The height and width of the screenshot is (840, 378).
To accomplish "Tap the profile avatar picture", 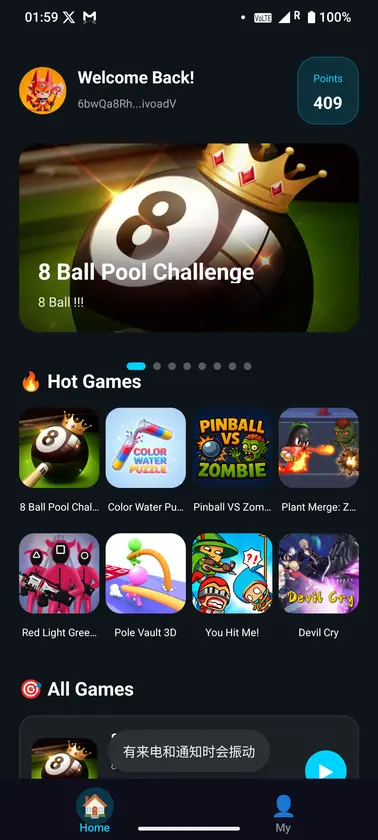I will (43, 90).
